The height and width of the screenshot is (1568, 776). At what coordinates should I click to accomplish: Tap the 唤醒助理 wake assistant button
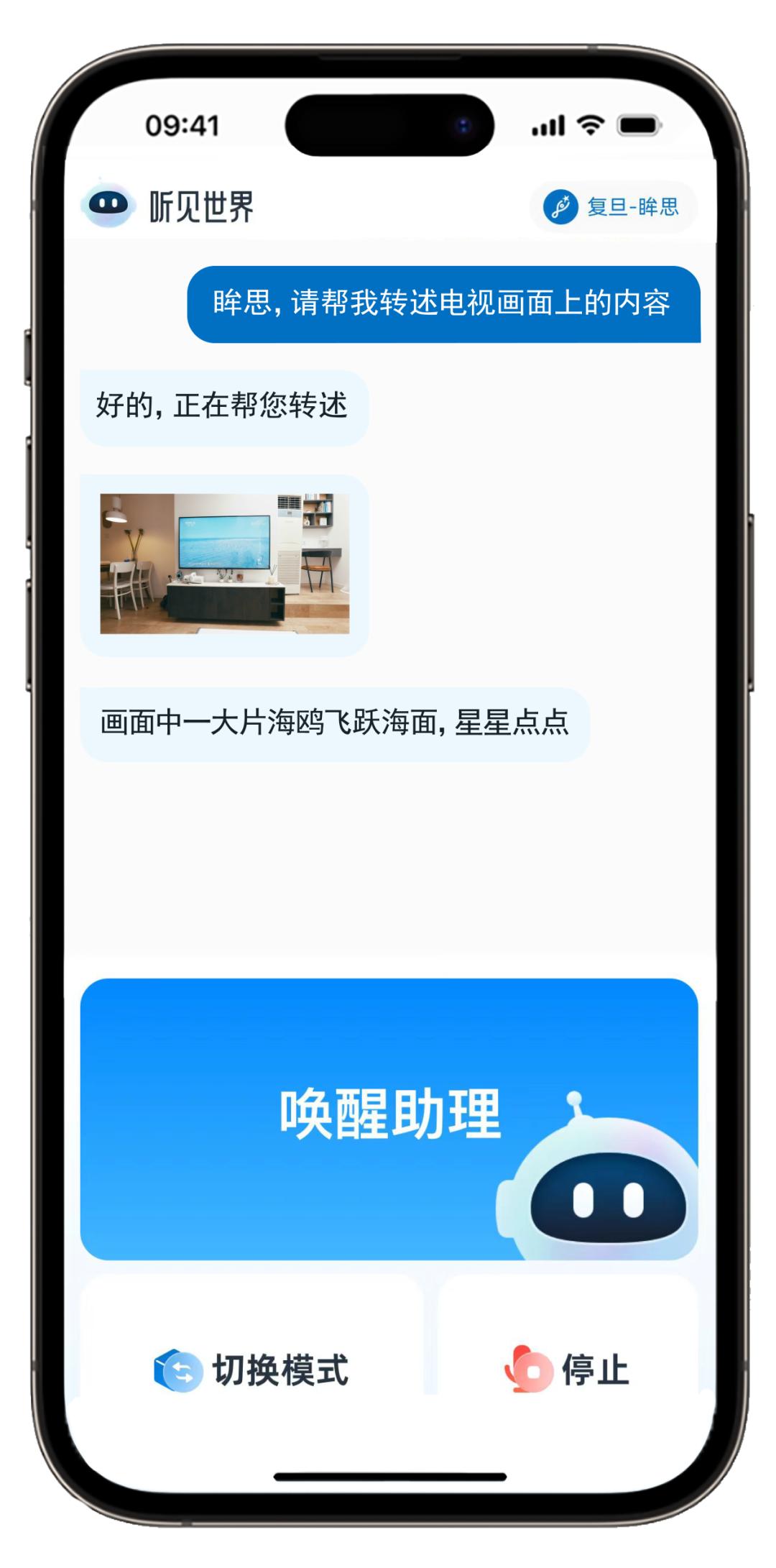(389, 1118)
